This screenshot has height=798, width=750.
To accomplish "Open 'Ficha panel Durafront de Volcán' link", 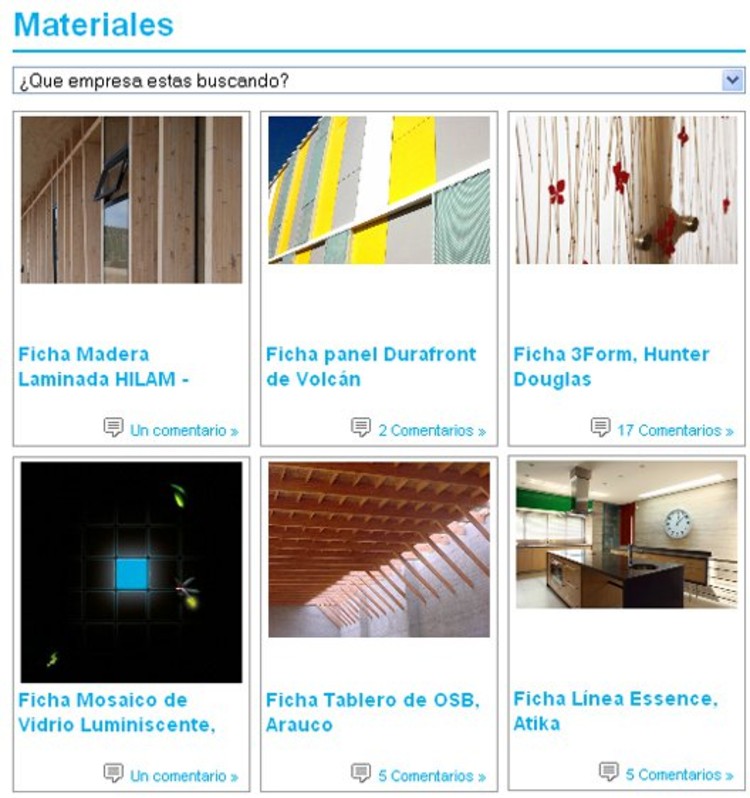I will point(370,366).
